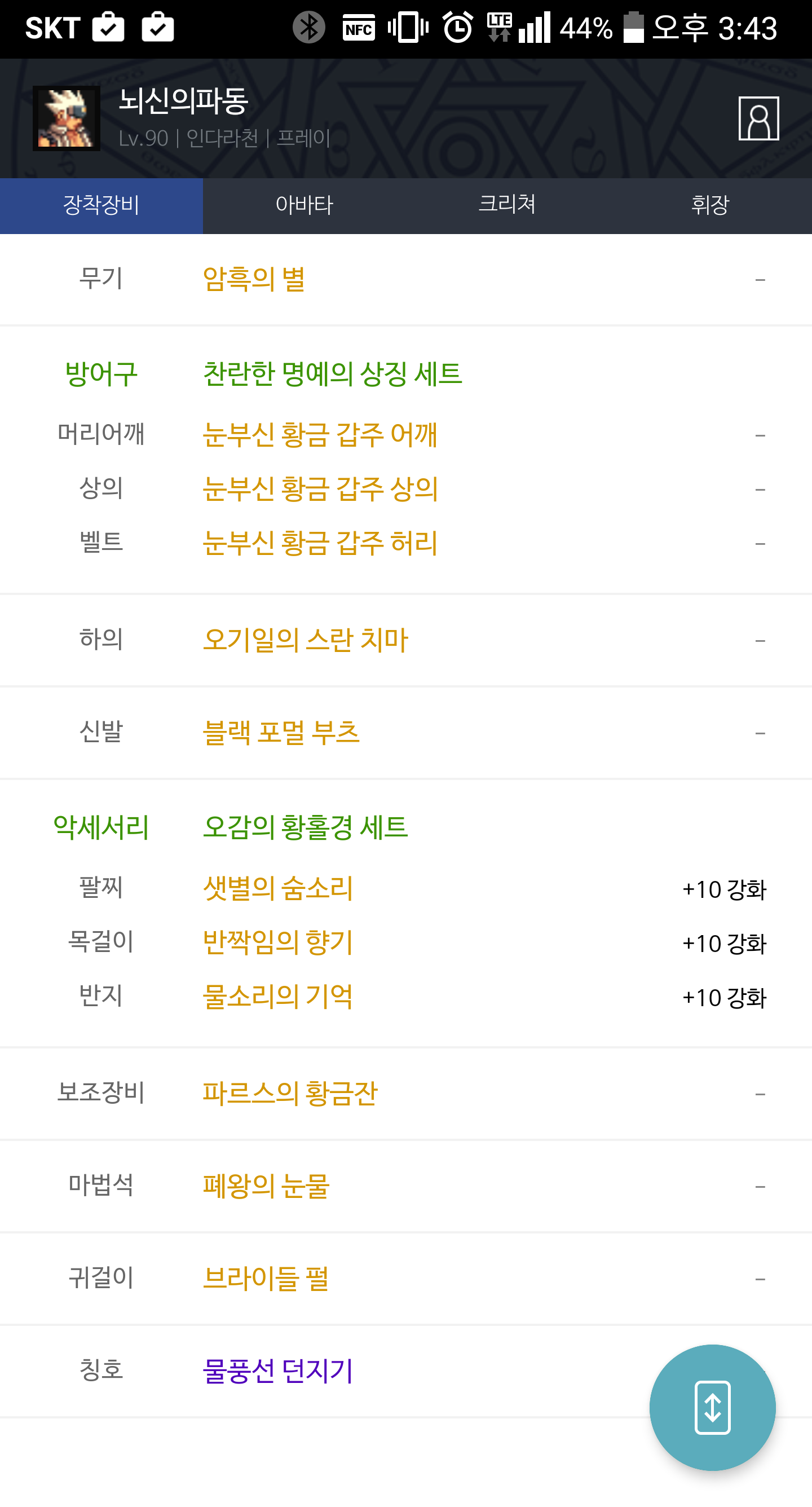
Task: Open magic stone 폐왕의 눈물
Action: 266,1186
